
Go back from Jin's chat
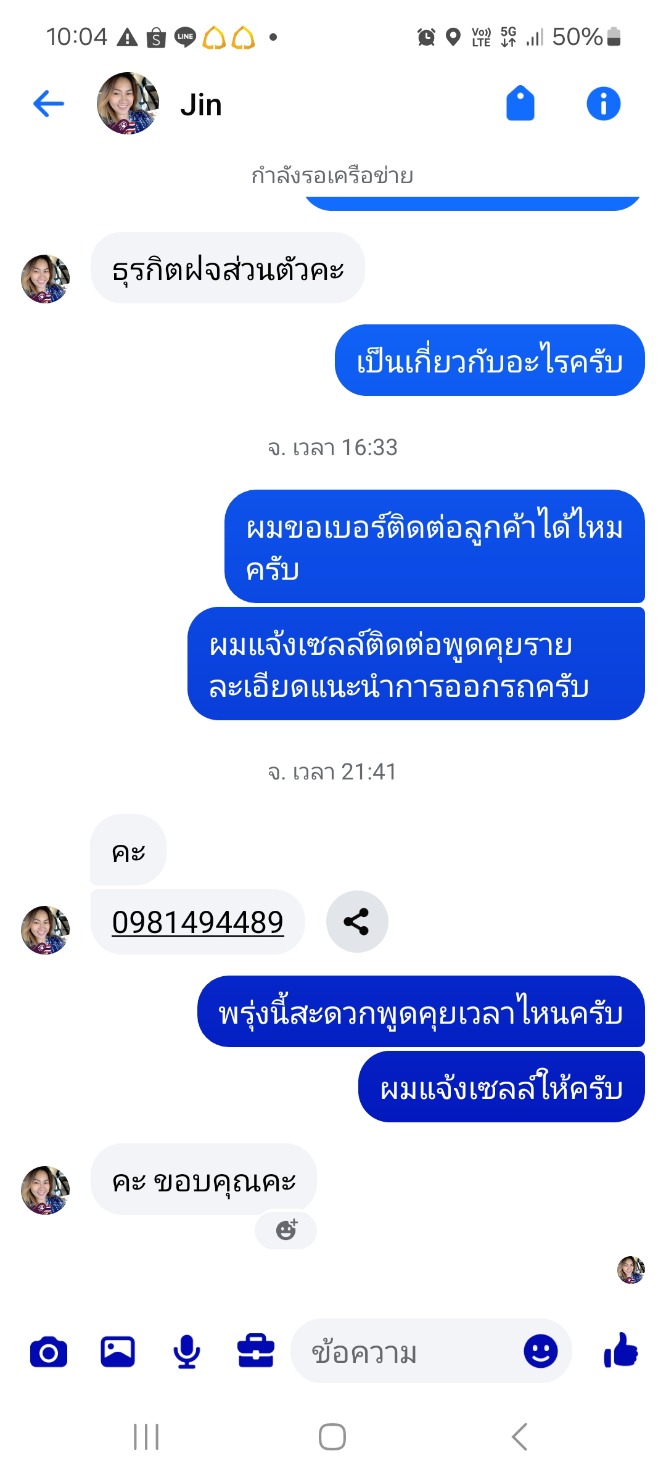(48, 103)
